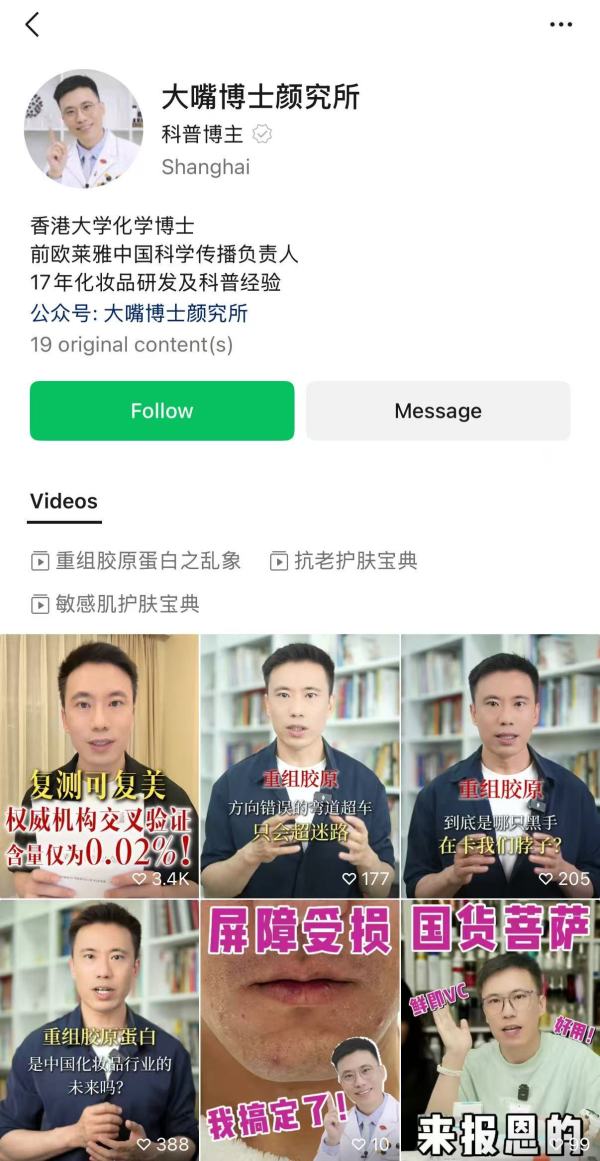
Task: Open the 重组胶原蛋白之乱象 collection
Action: (x=137, y=561)
